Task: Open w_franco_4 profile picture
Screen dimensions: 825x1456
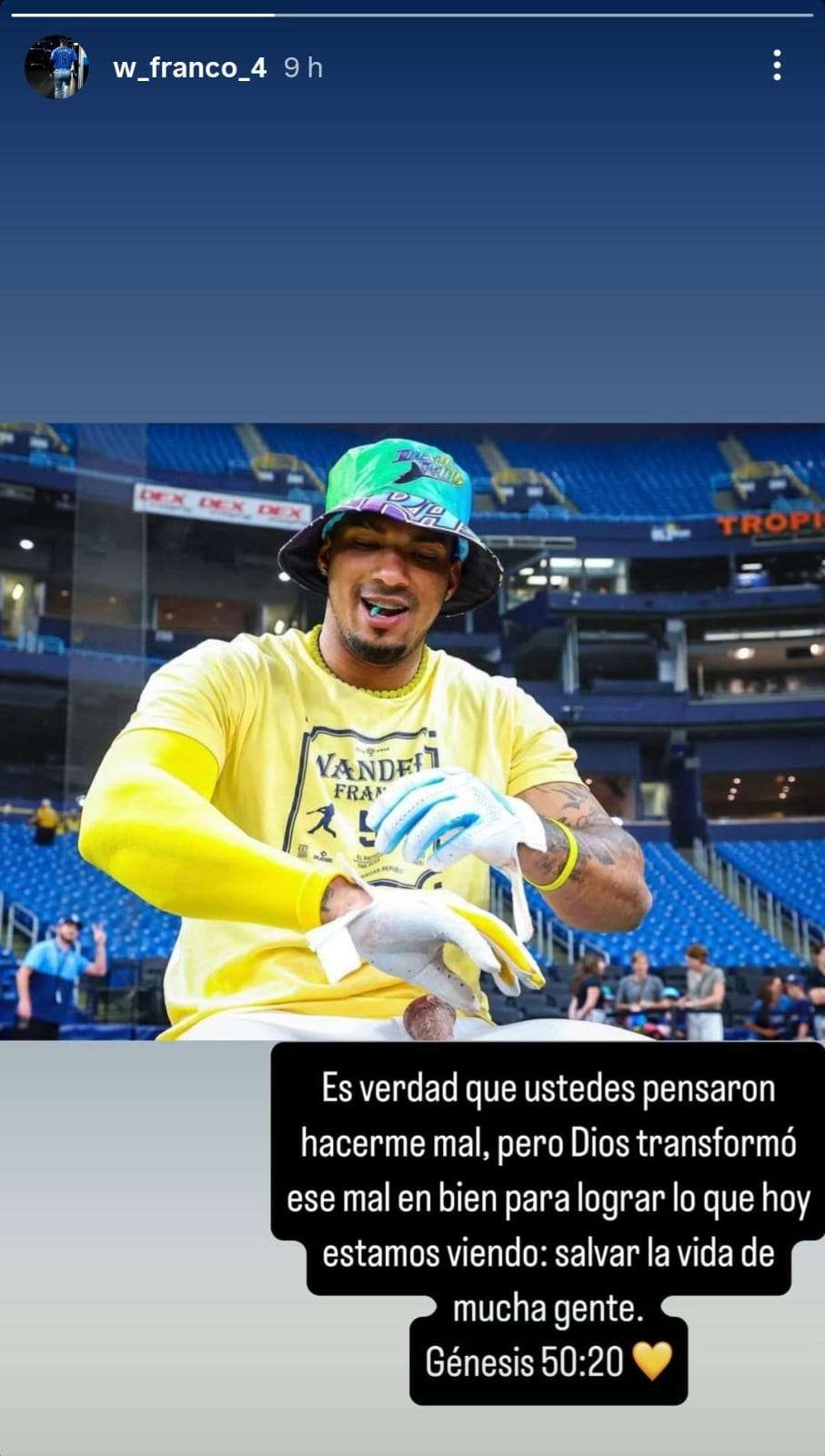Action: pyautogui.click(x=56, y=67)
